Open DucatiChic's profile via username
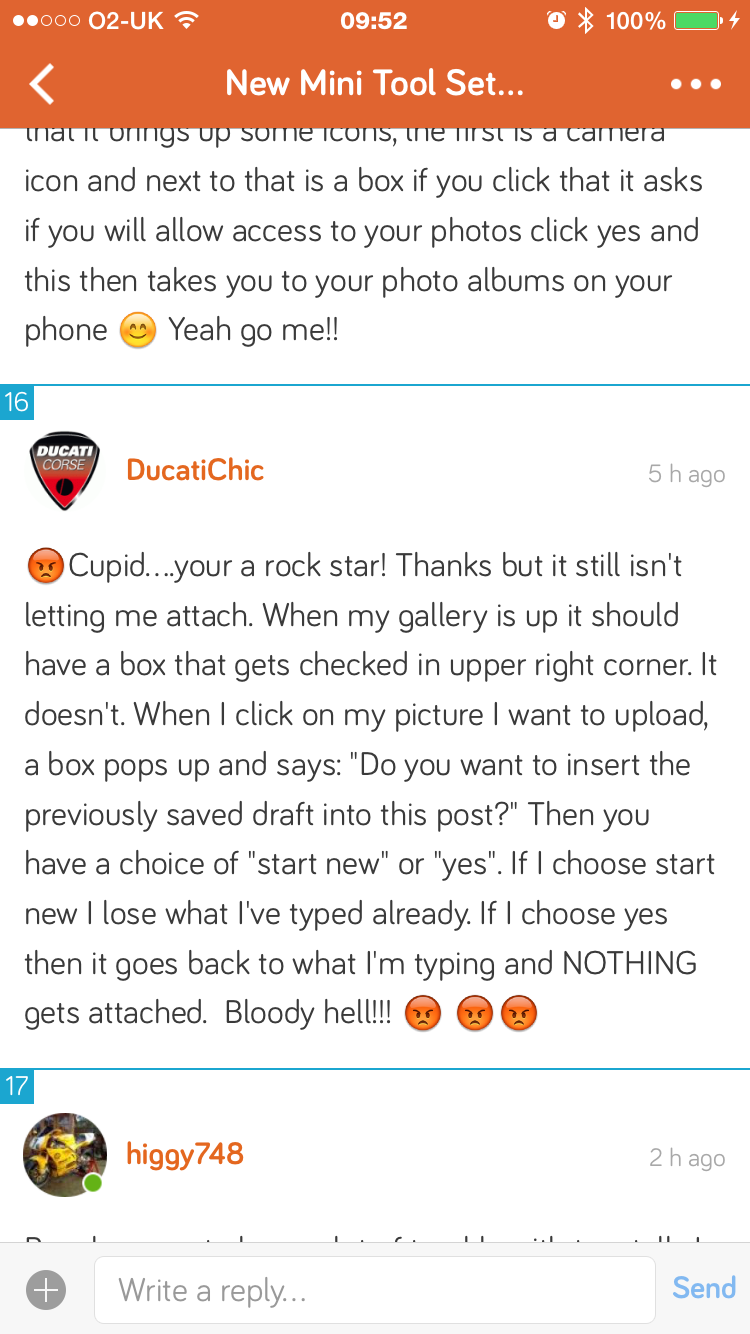Screen dimensions: 750x1334 pos(195,470)
